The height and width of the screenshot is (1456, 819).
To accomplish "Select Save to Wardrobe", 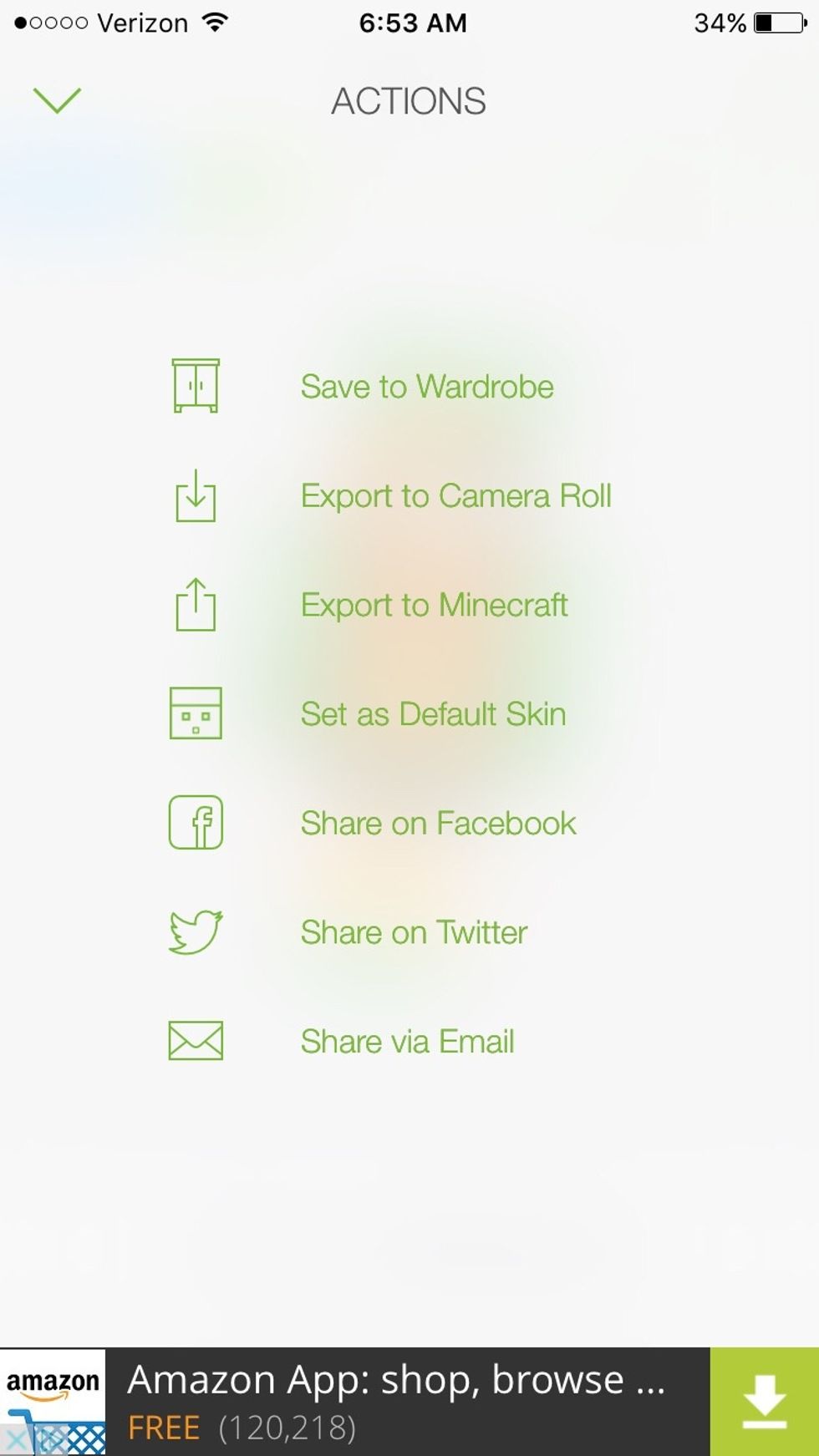I will tap(427, 386).
